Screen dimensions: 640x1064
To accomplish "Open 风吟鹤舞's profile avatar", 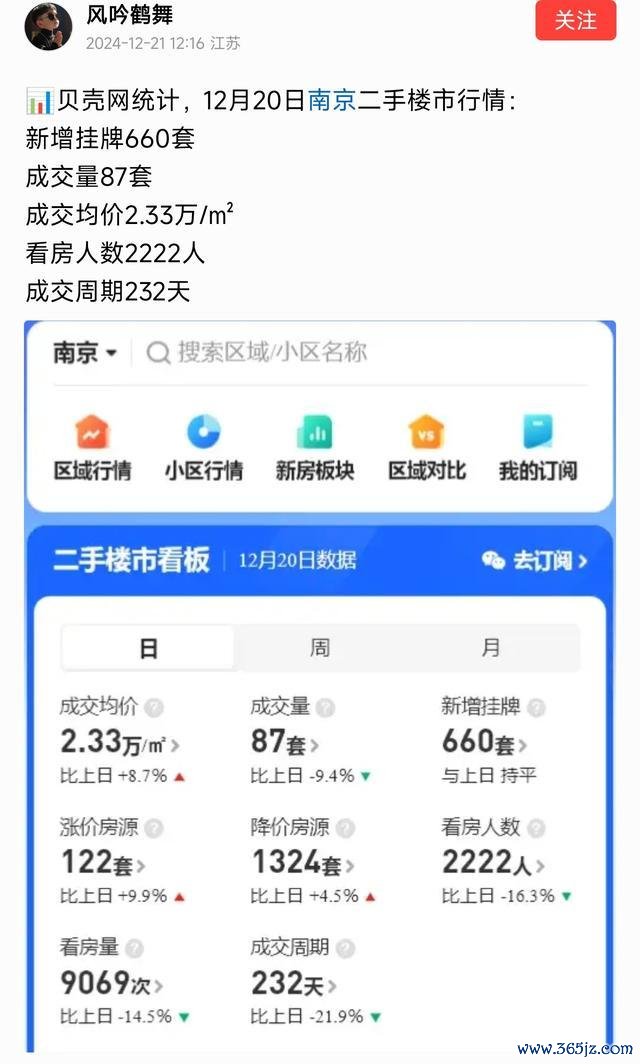I will click(48, 26).
